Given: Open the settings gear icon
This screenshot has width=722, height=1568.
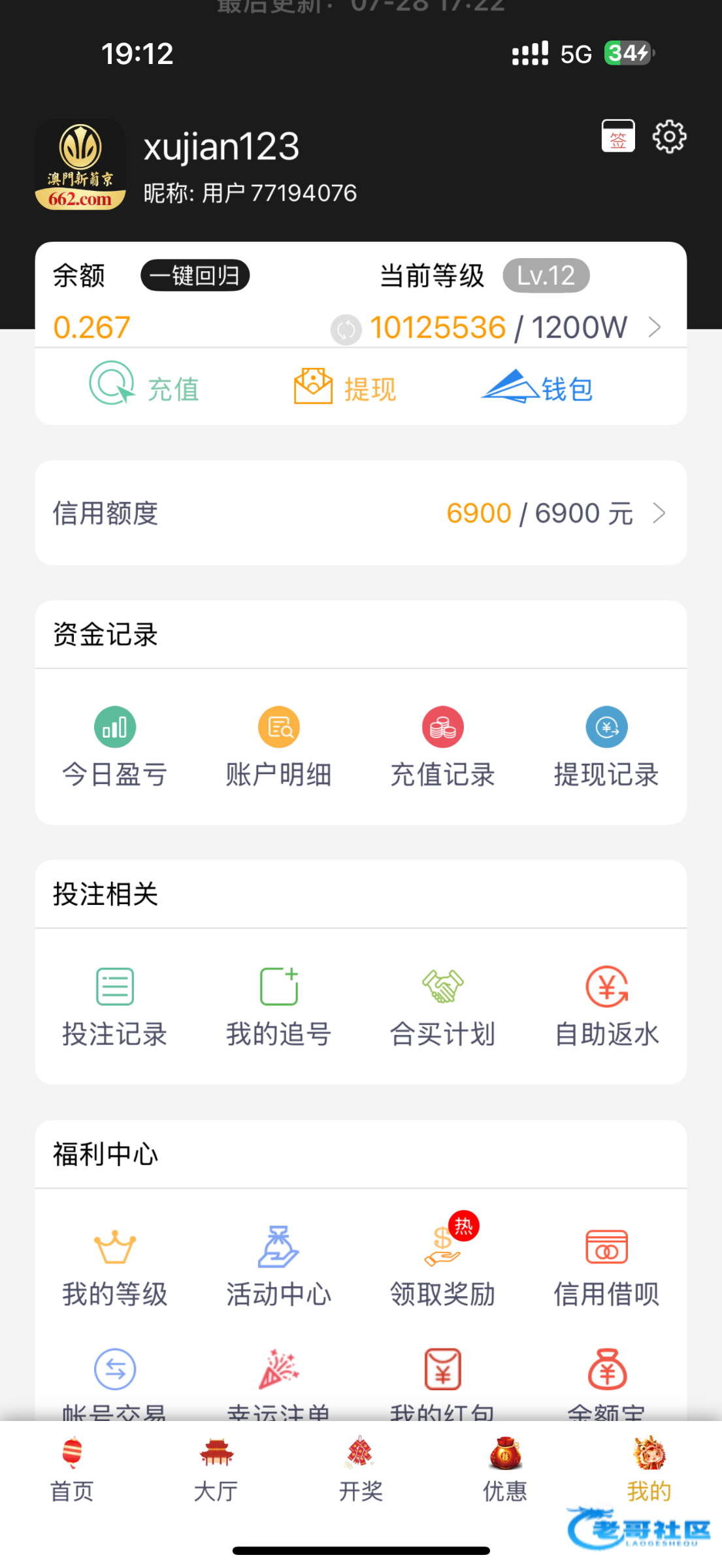Looking at the screenshot, I should (x=669, y=137).
